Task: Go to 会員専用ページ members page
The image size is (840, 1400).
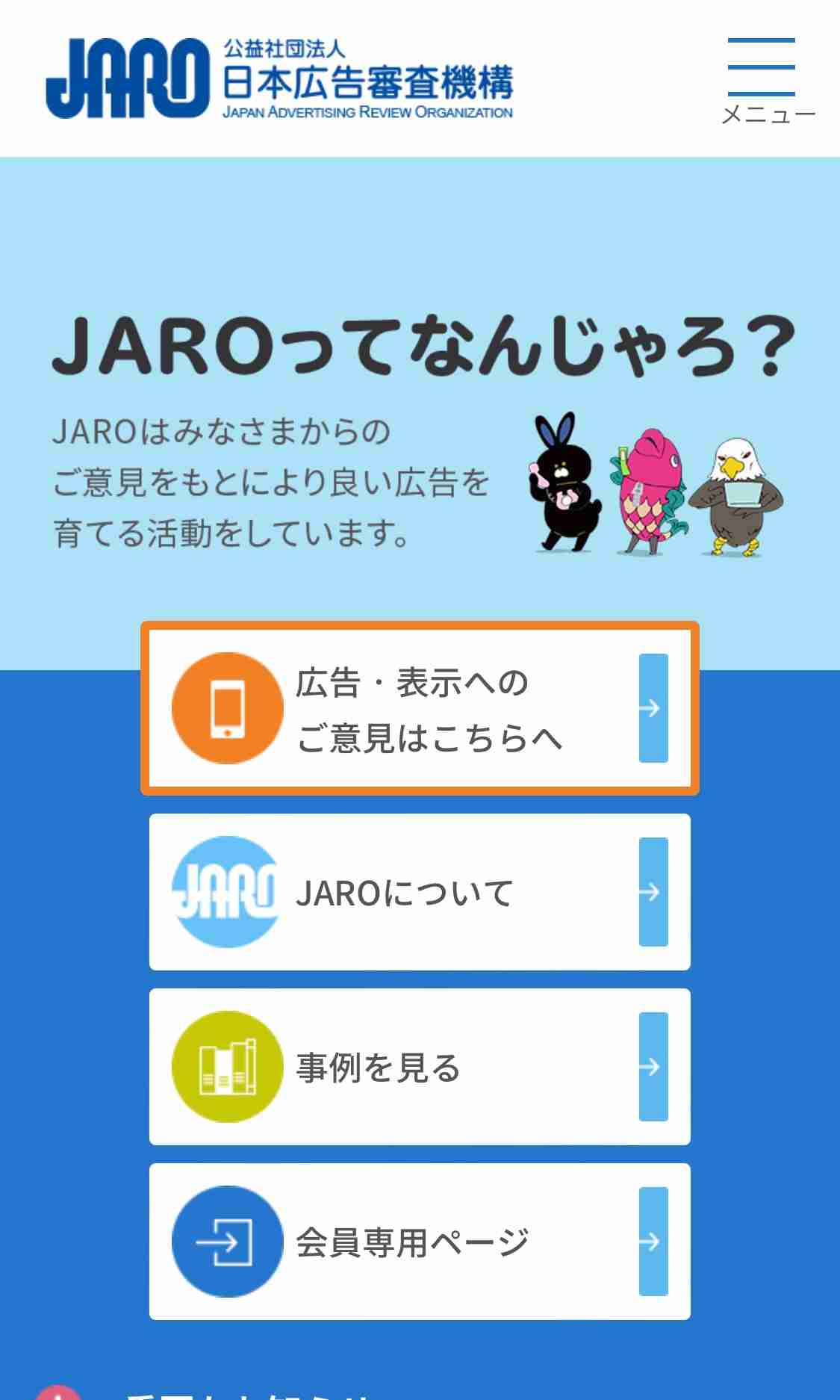Action: click(420, 1242)
